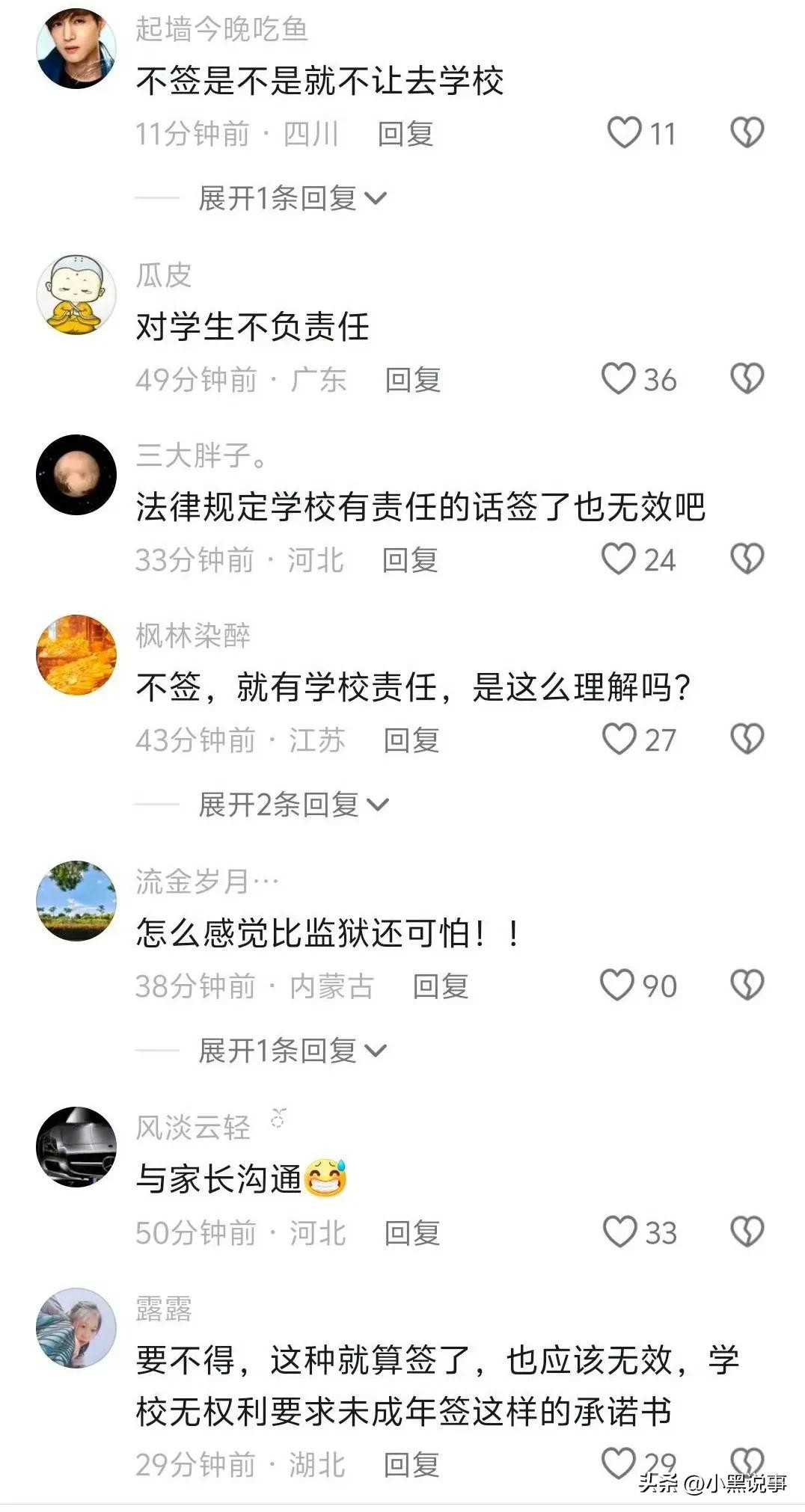Dislike 起墙今晚吃鱼's comment
805x1512 pixels.
[x=747, y=133]
